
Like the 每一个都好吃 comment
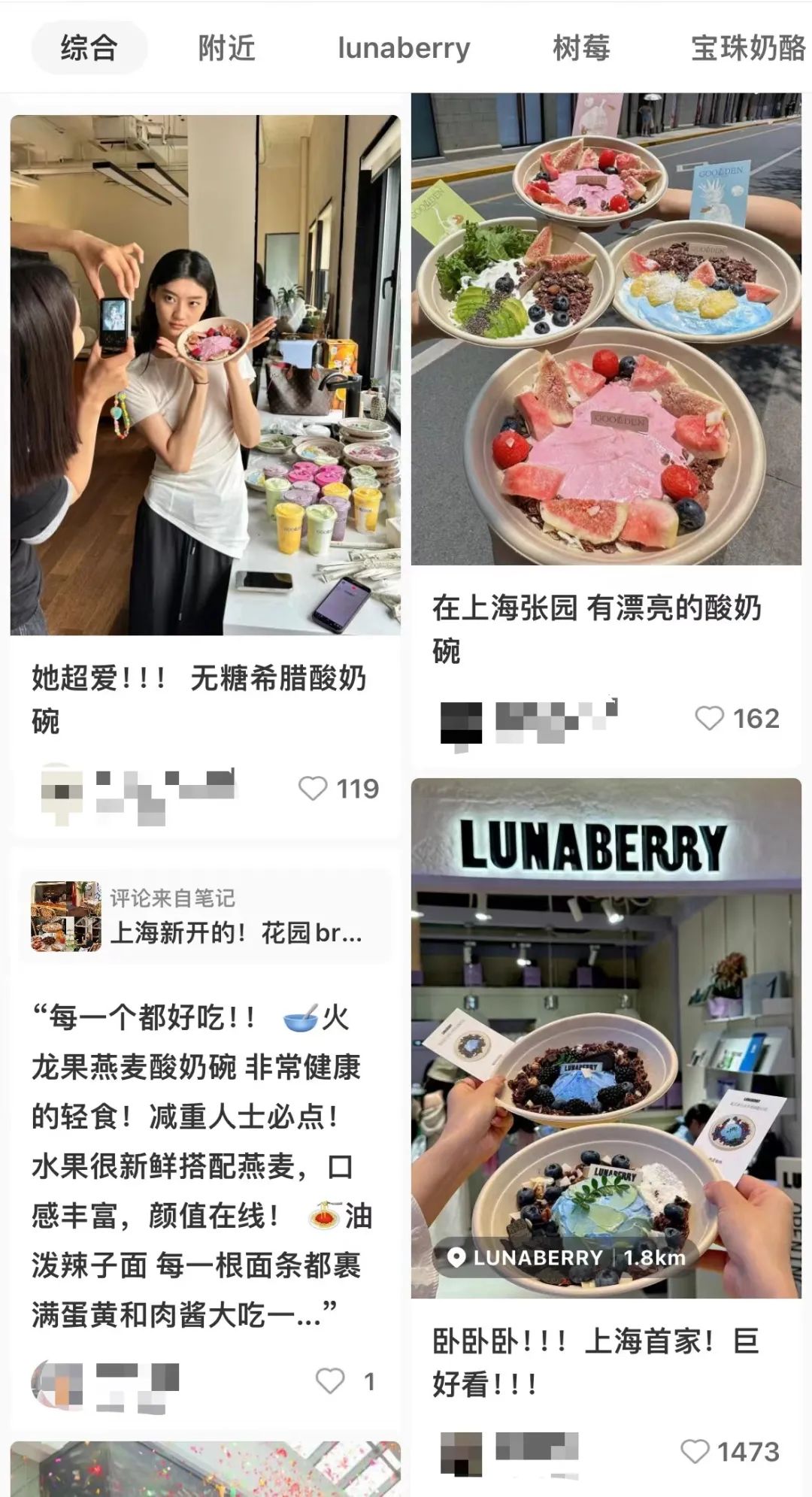tap(329, 1380)
